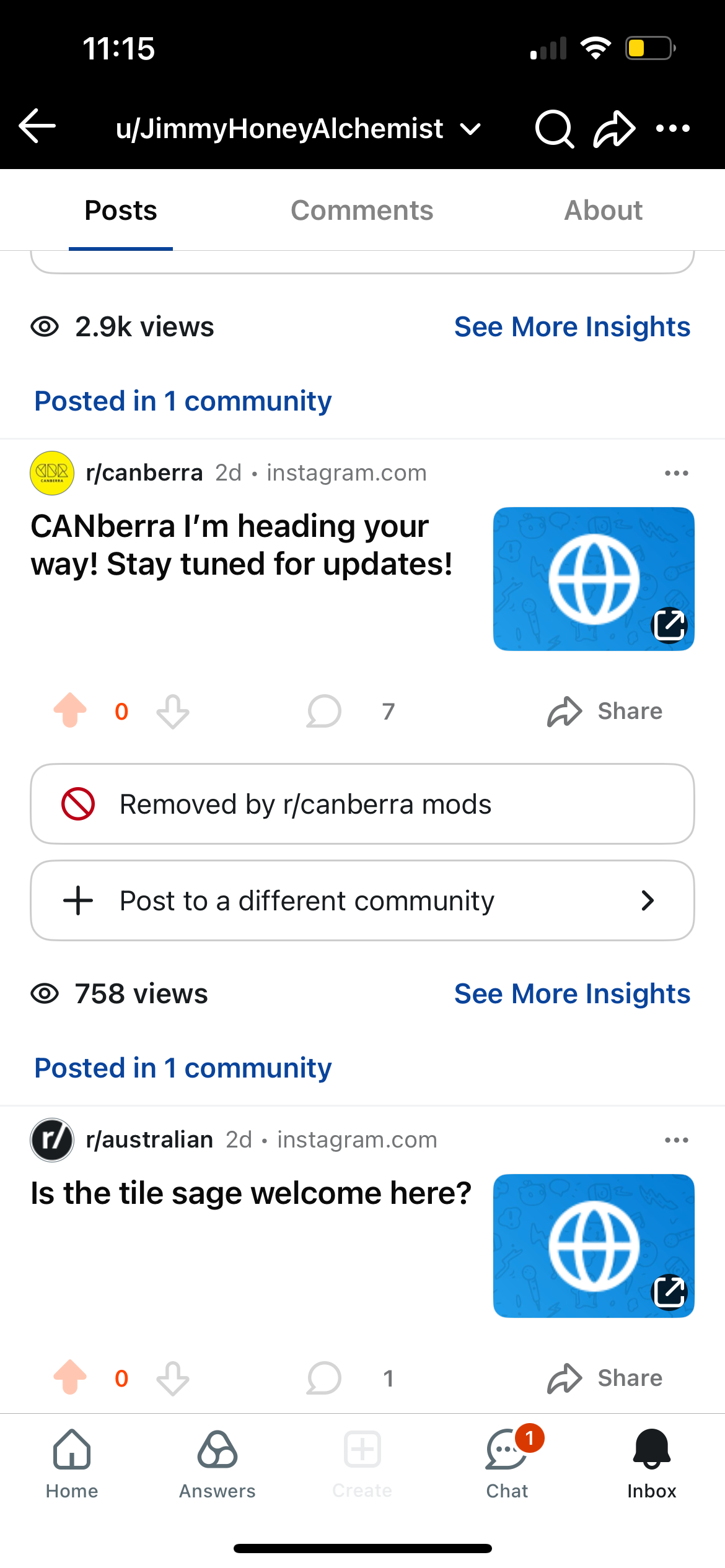Open options menu on the r/canberra post
This screenshot has height=1568, width=725.
(676, 473)
